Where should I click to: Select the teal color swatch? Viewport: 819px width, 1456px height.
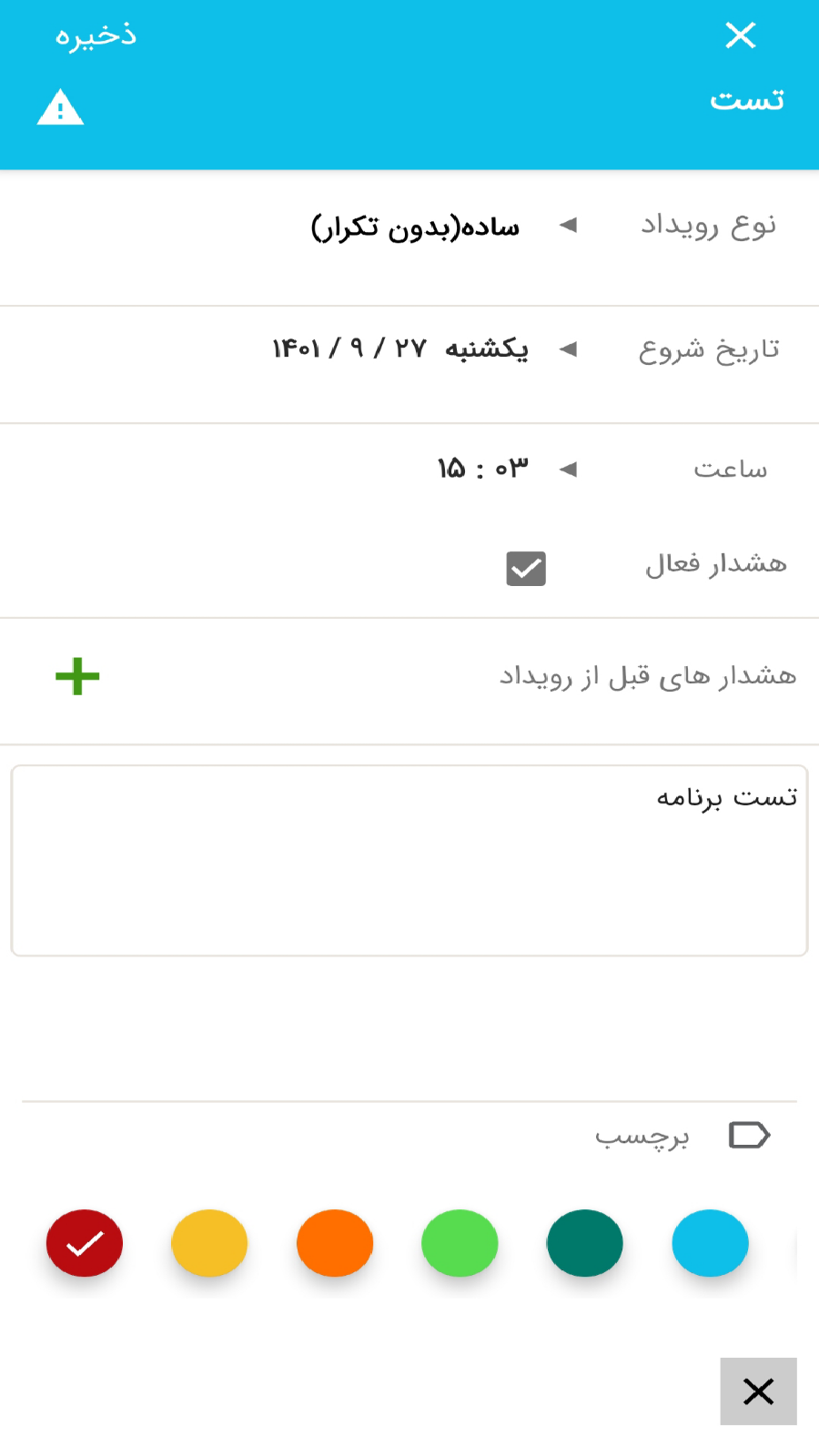(585, 1242)
